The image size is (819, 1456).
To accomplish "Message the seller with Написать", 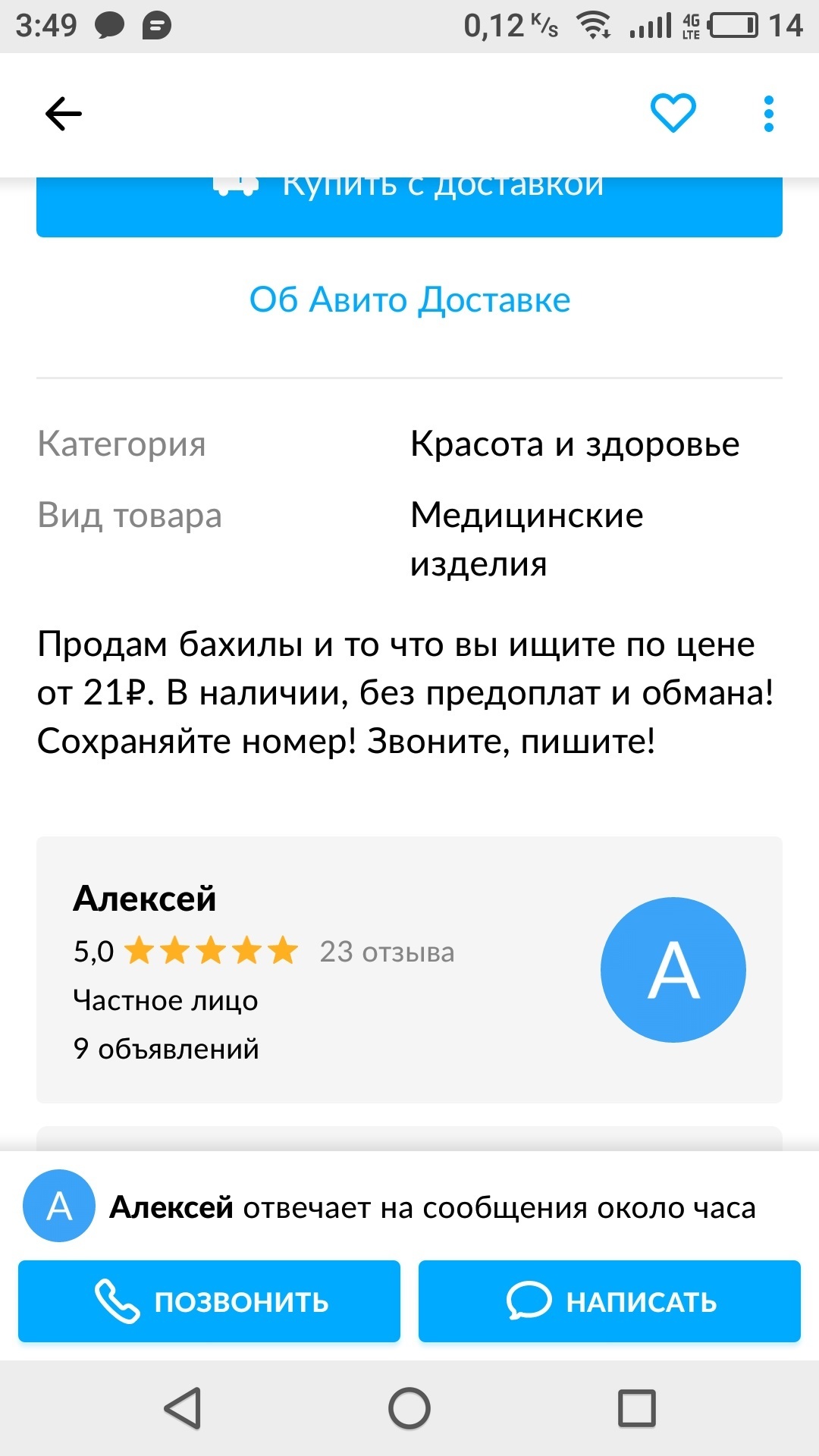I will 610,1301.
